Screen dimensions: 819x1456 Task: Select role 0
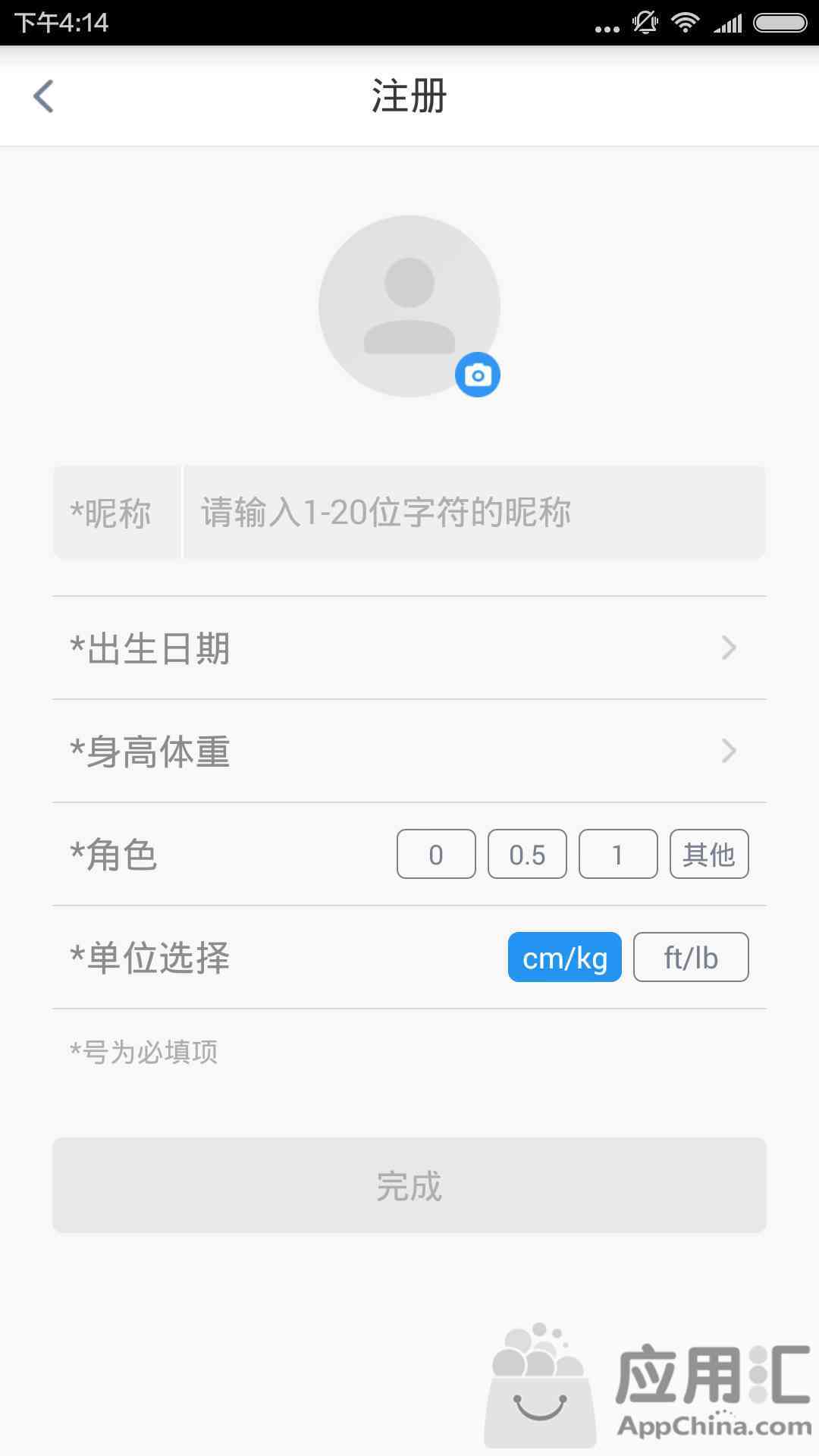coord(436,854)
